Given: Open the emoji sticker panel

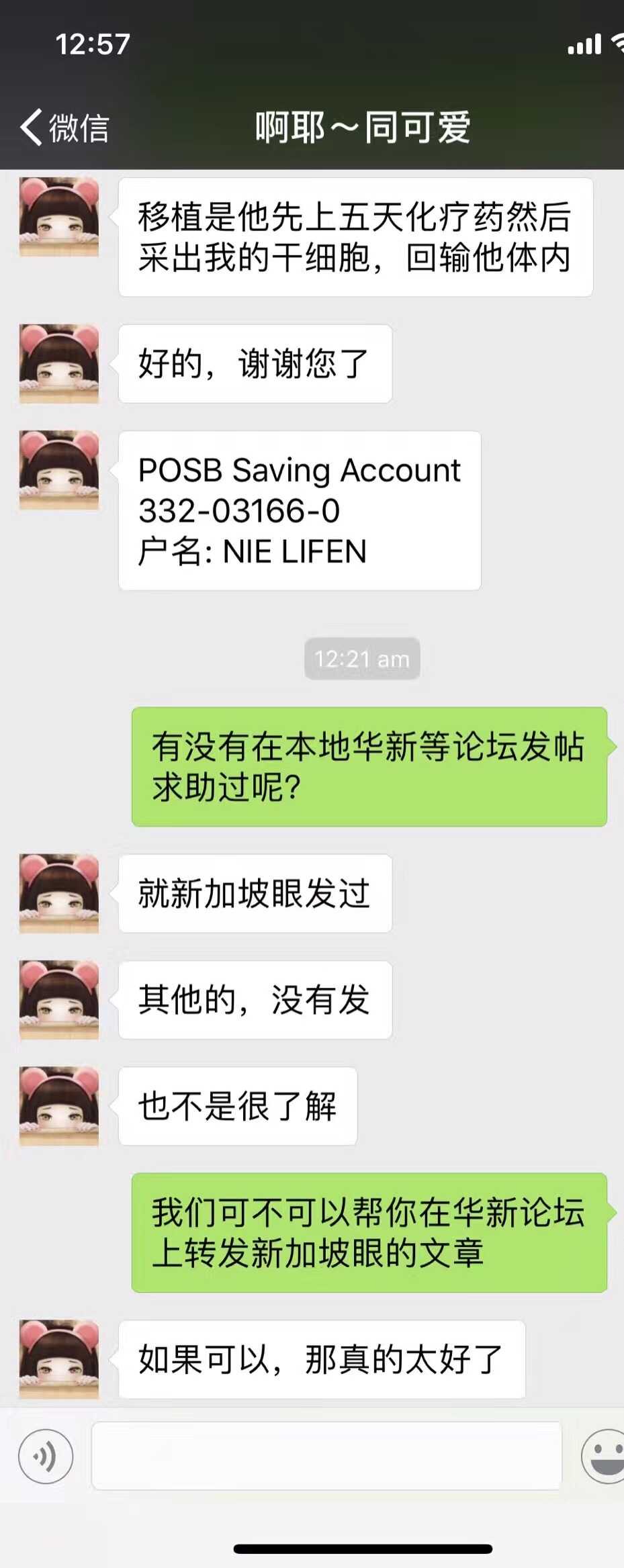Looking at the screenshot, I should [x=604, y=1455].
